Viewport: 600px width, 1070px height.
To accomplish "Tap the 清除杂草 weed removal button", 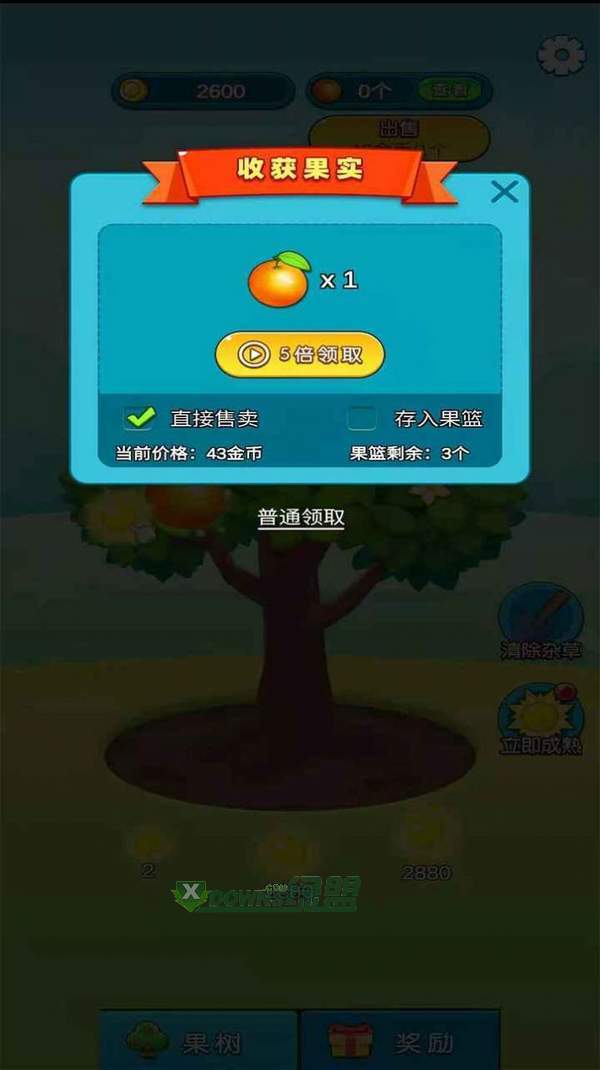I will 541,622.
